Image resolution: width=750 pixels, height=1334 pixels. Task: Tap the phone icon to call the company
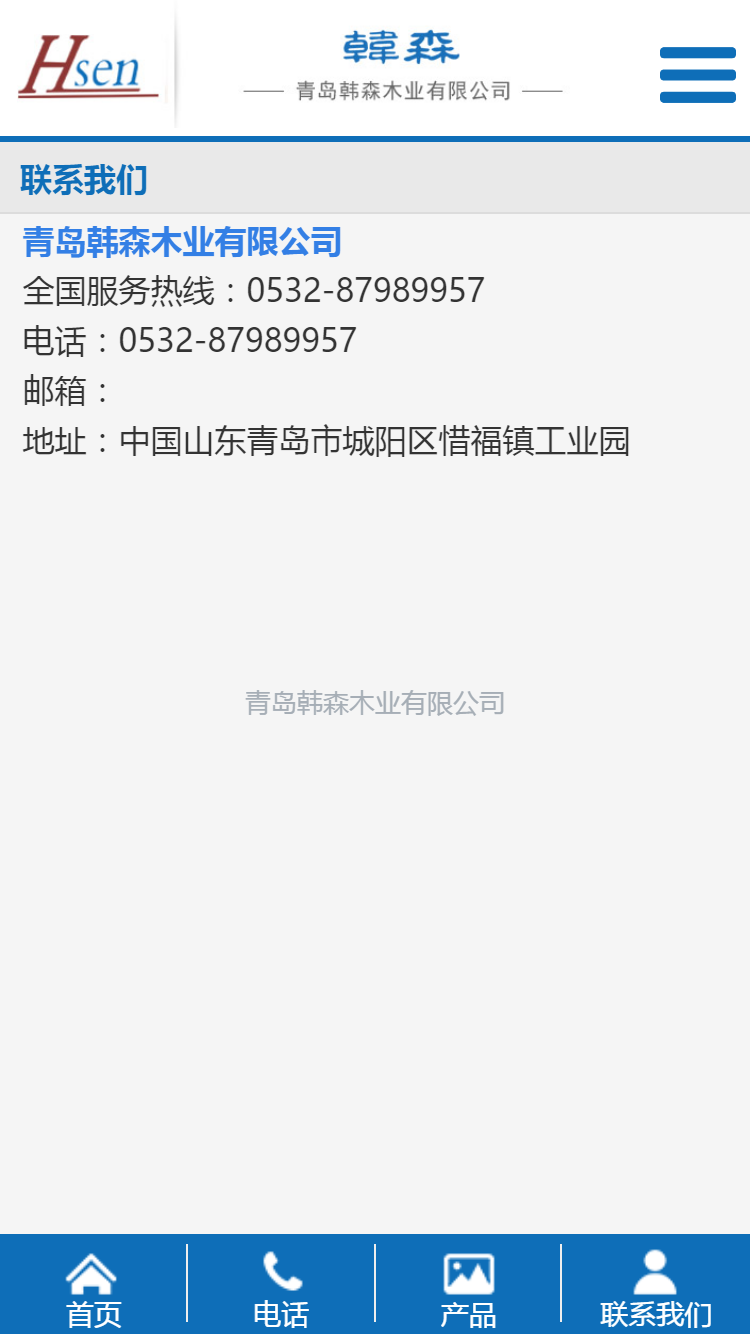pos(280,1272)
